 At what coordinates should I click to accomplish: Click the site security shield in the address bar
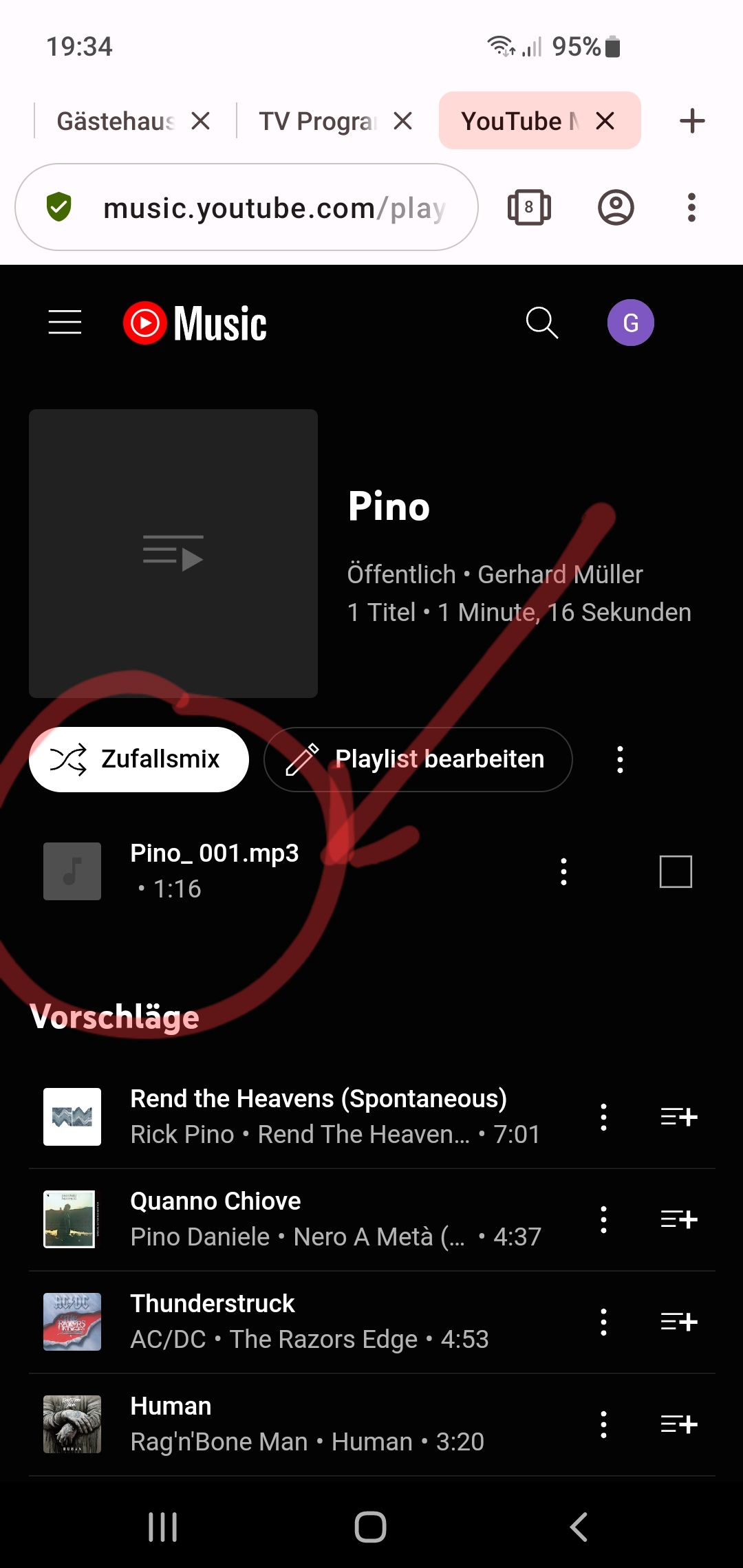[x=61, y=207]
